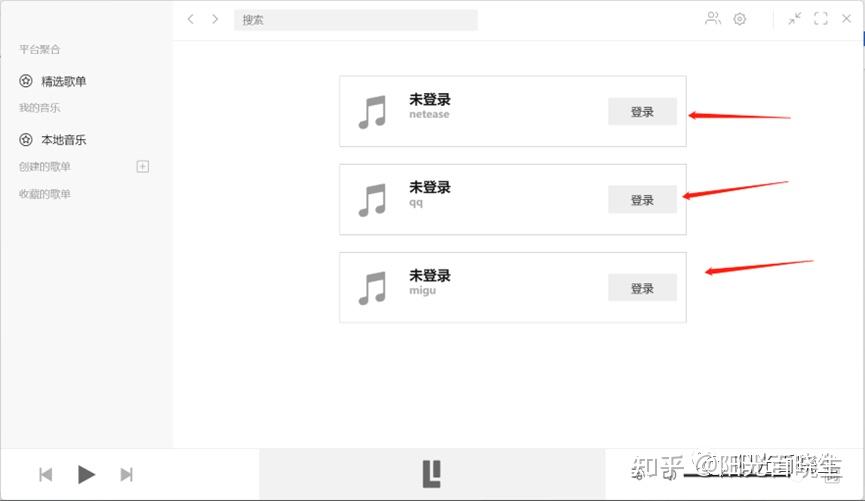Open 精选歌单 in the sidebar
The image size is (865, 501).
click(62, 81)
